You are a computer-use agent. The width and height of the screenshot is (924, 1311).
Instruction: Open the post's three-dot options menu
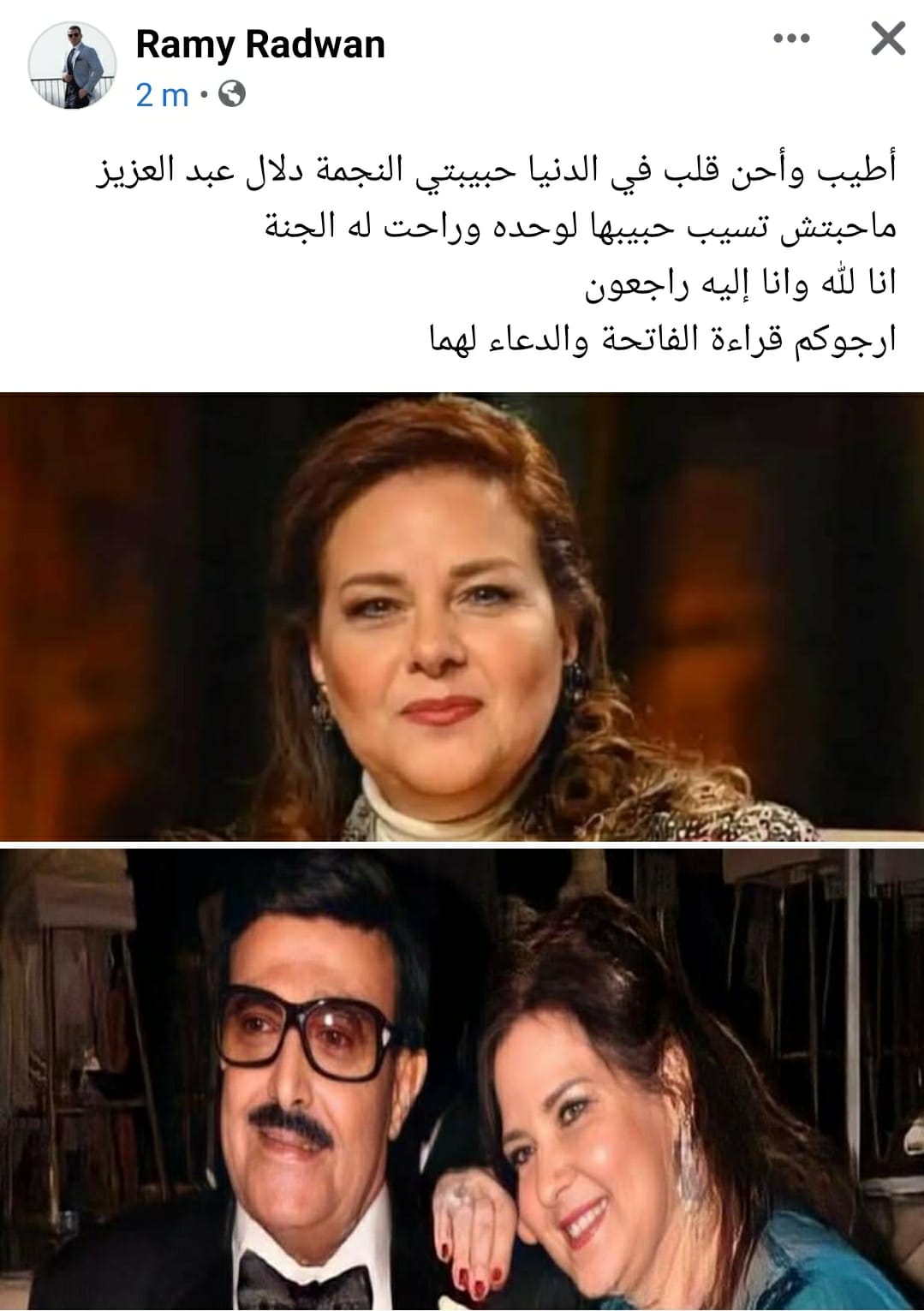(790, 39)
